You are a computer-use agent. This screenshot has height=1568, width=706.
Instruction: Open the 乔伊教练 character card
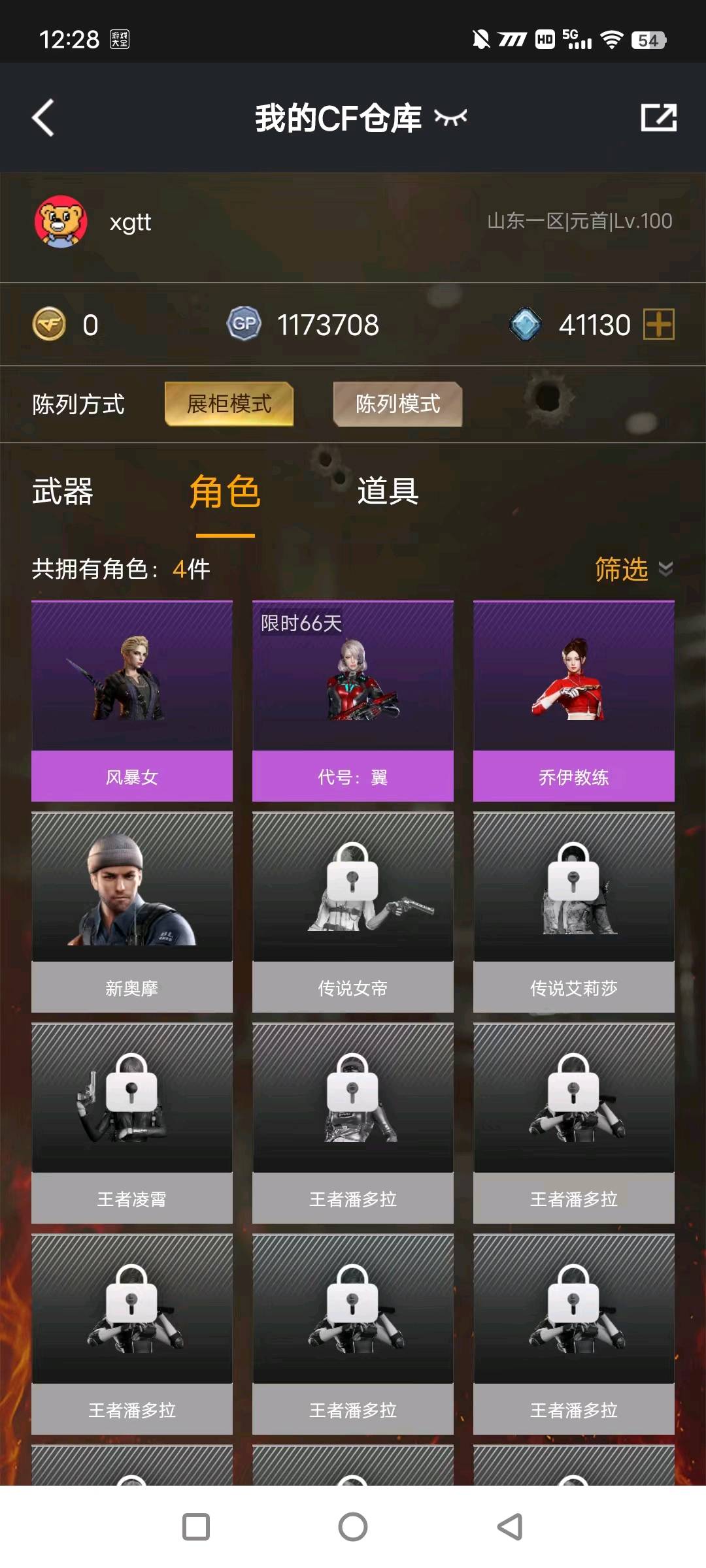[574, 701]
